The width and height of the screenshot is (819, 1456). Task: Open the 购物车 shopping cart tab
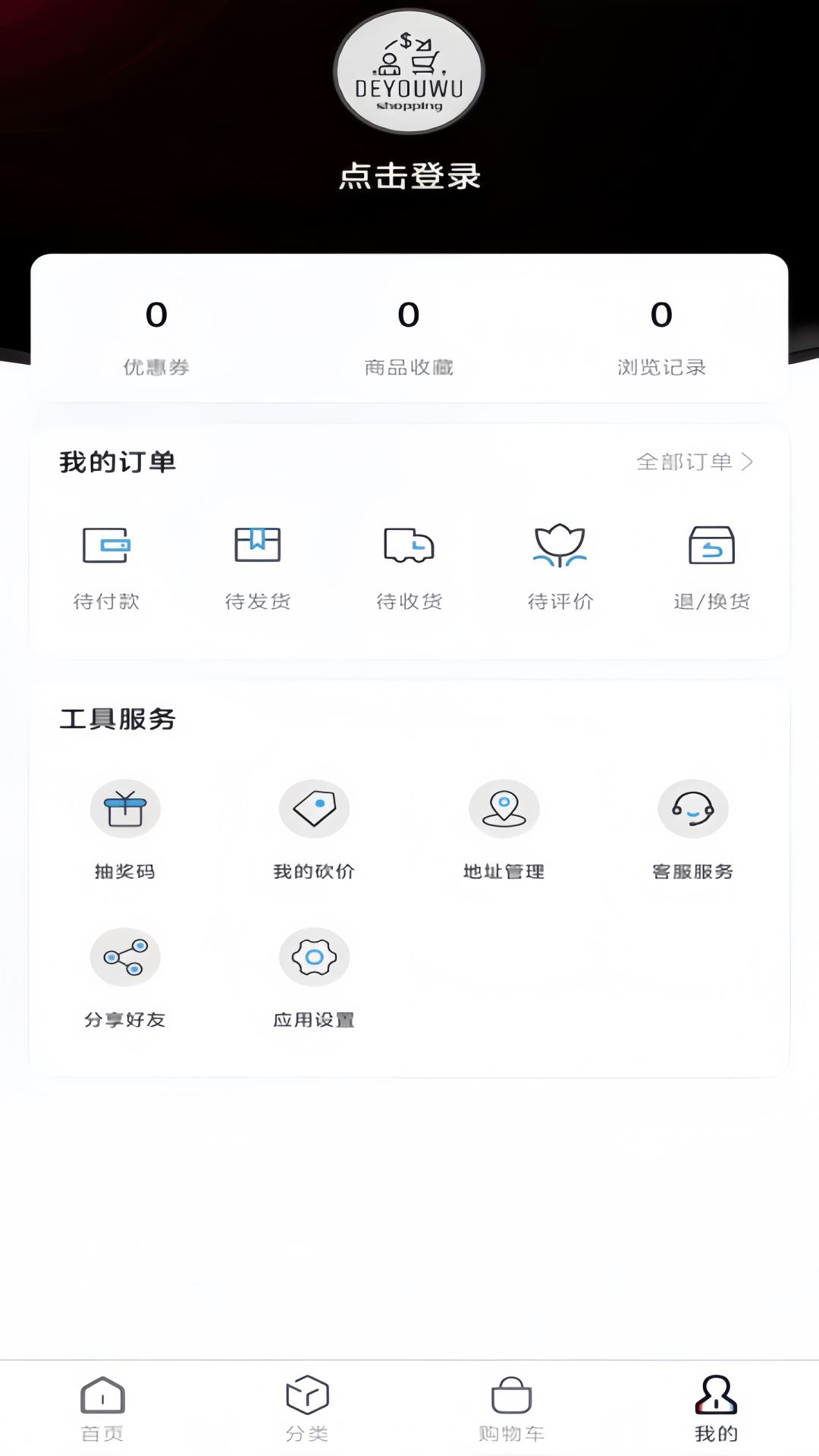coord(512,1408)
